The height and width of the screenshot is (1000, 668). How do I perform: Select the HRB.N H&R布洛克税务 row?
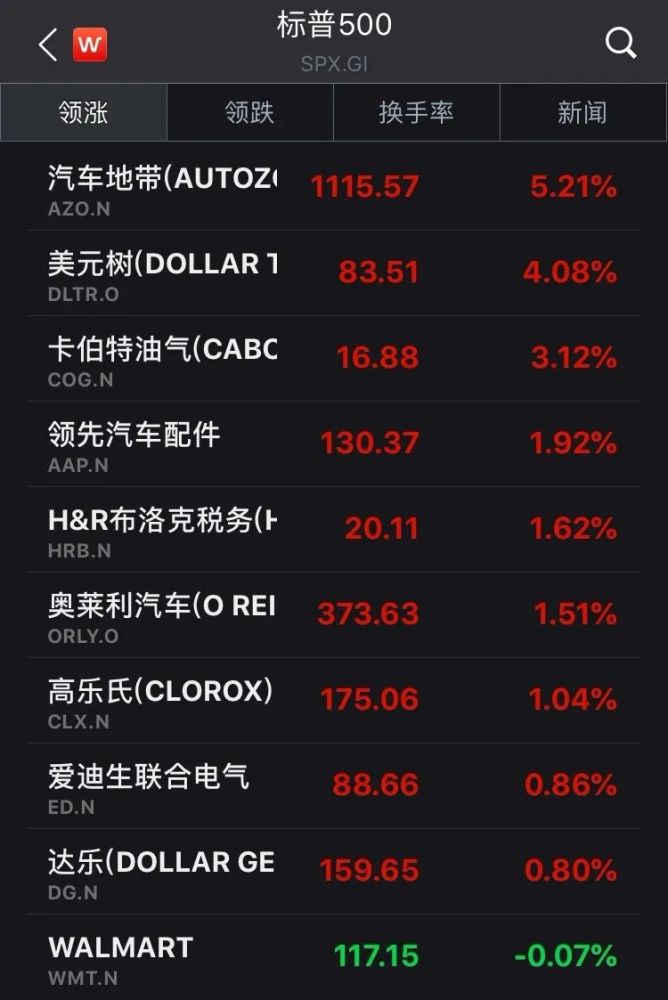click(x=334, y=530)
